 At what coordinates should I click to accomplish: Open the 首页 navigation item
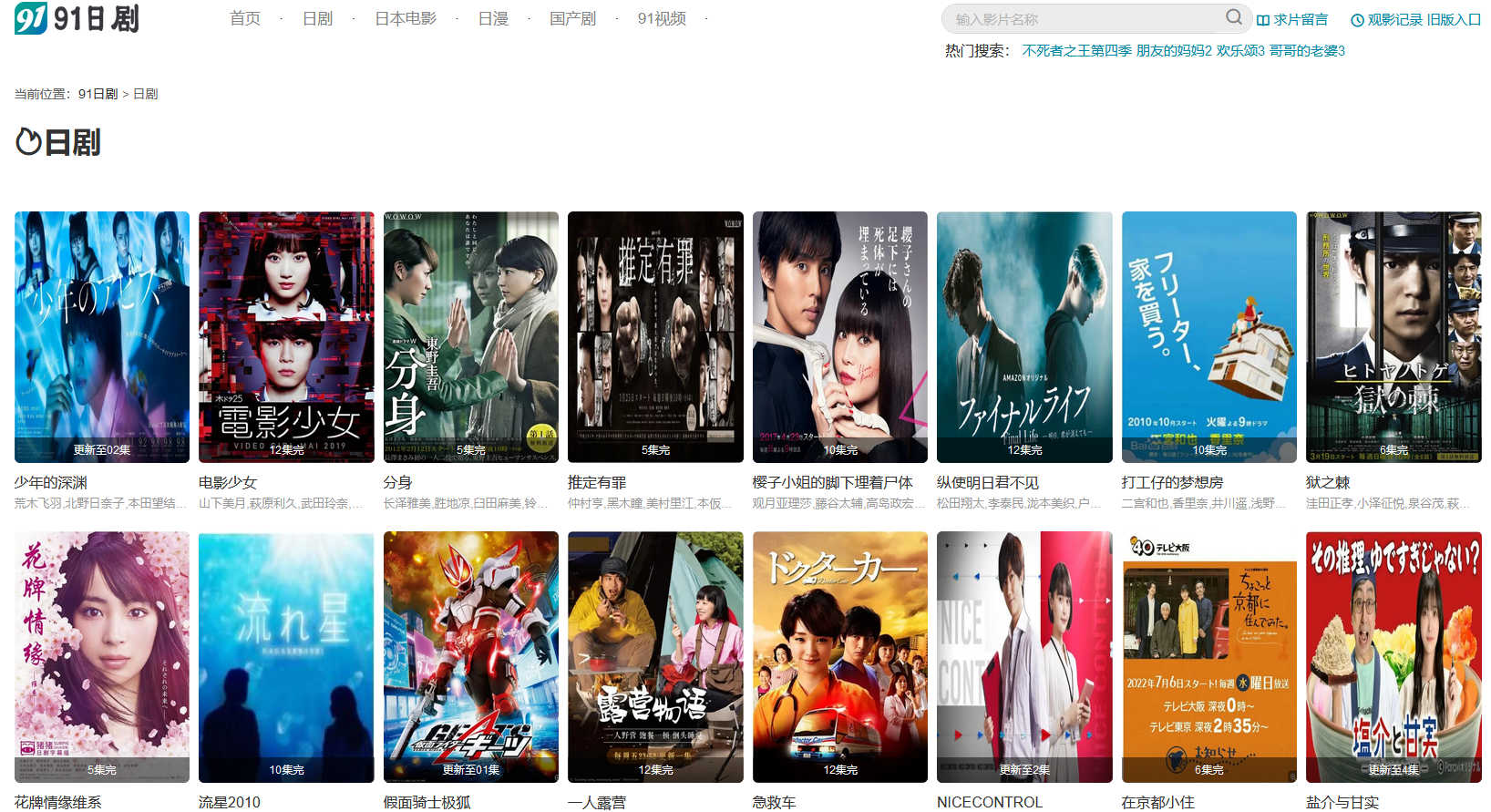click(x=245, y=19)
